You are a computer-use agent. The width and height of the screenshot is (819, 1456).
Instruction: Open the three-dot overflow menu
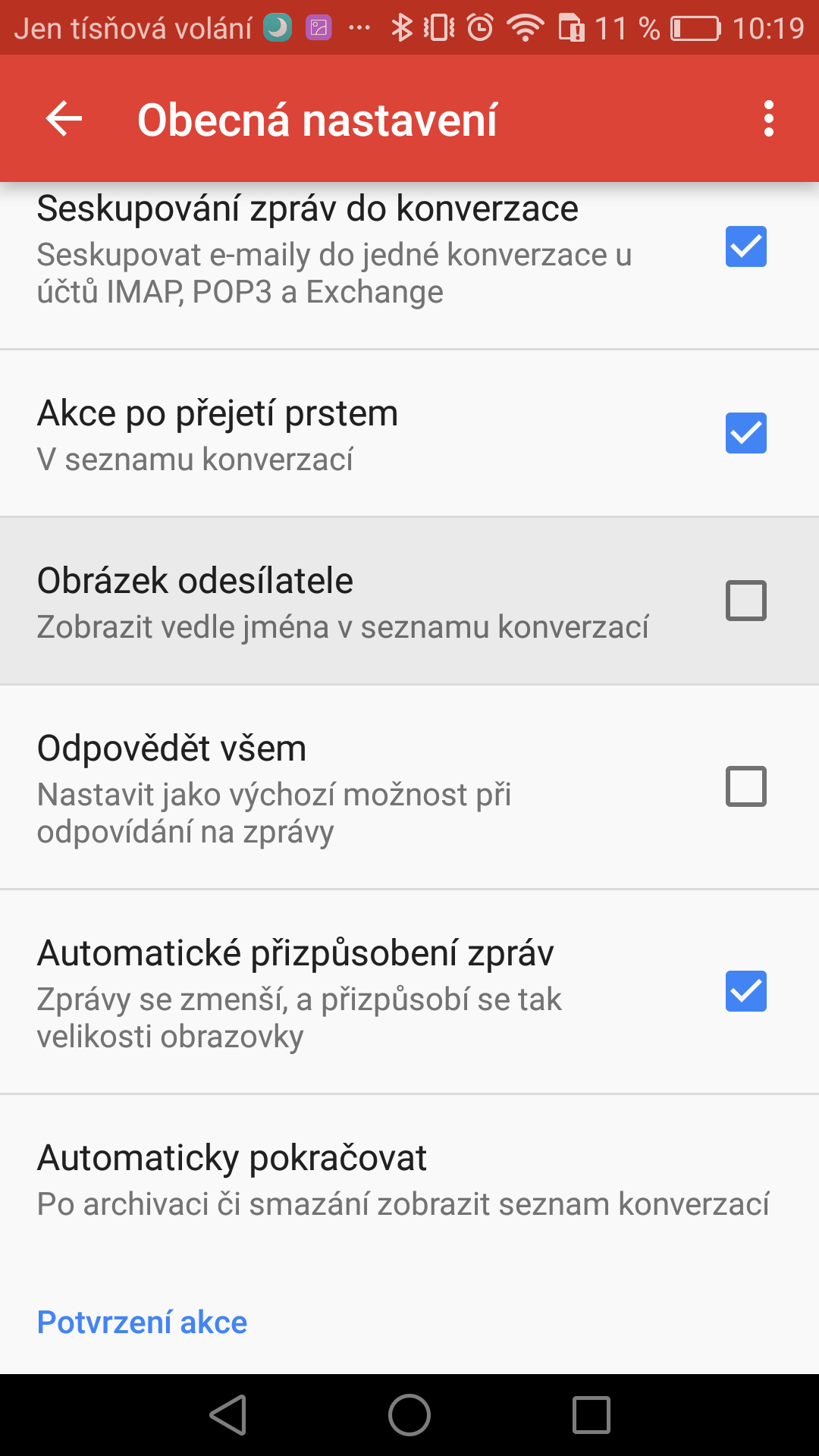[769, 119]
